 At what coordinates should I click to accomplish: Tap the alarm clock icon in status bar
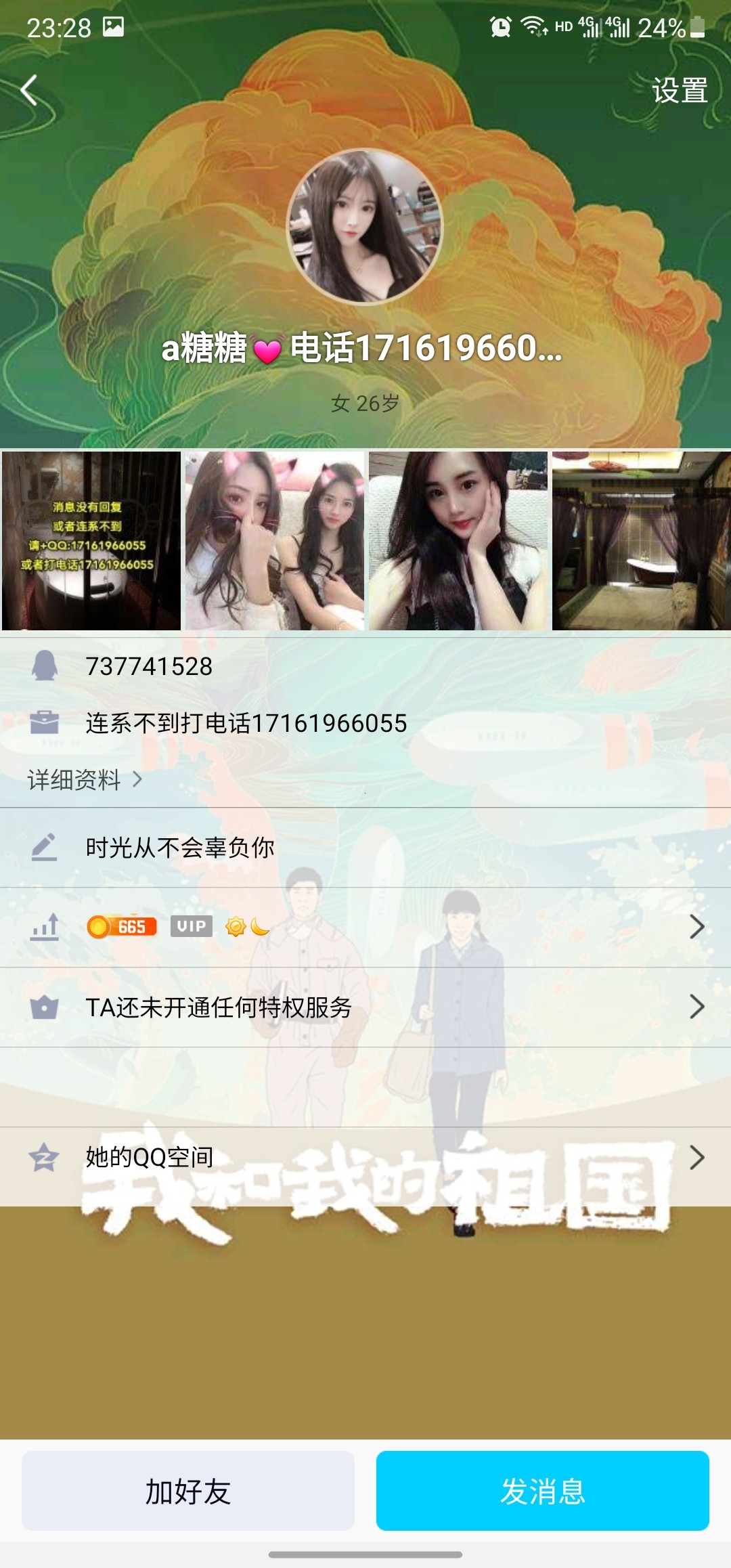[502, 26]
